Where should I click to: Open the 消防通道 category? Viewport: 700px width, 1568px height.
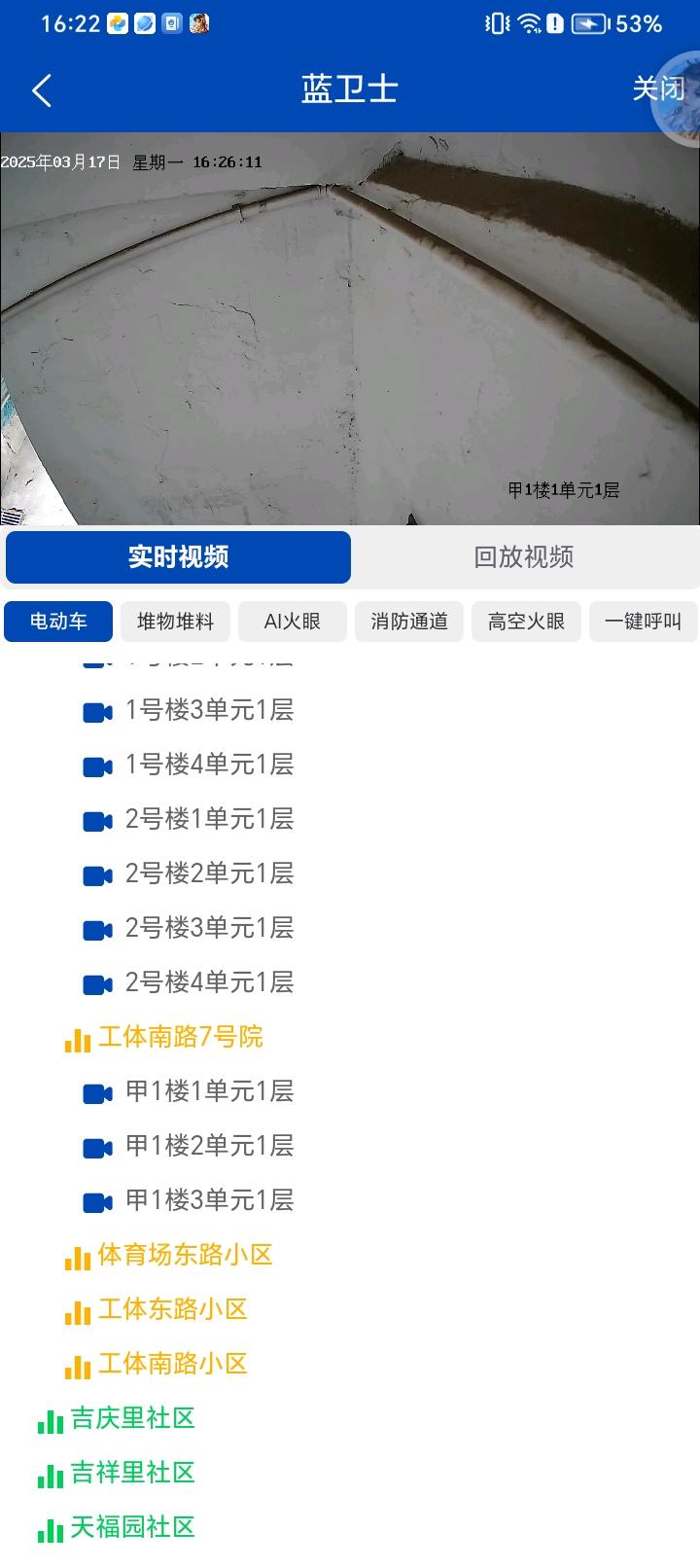click(409, 622)
